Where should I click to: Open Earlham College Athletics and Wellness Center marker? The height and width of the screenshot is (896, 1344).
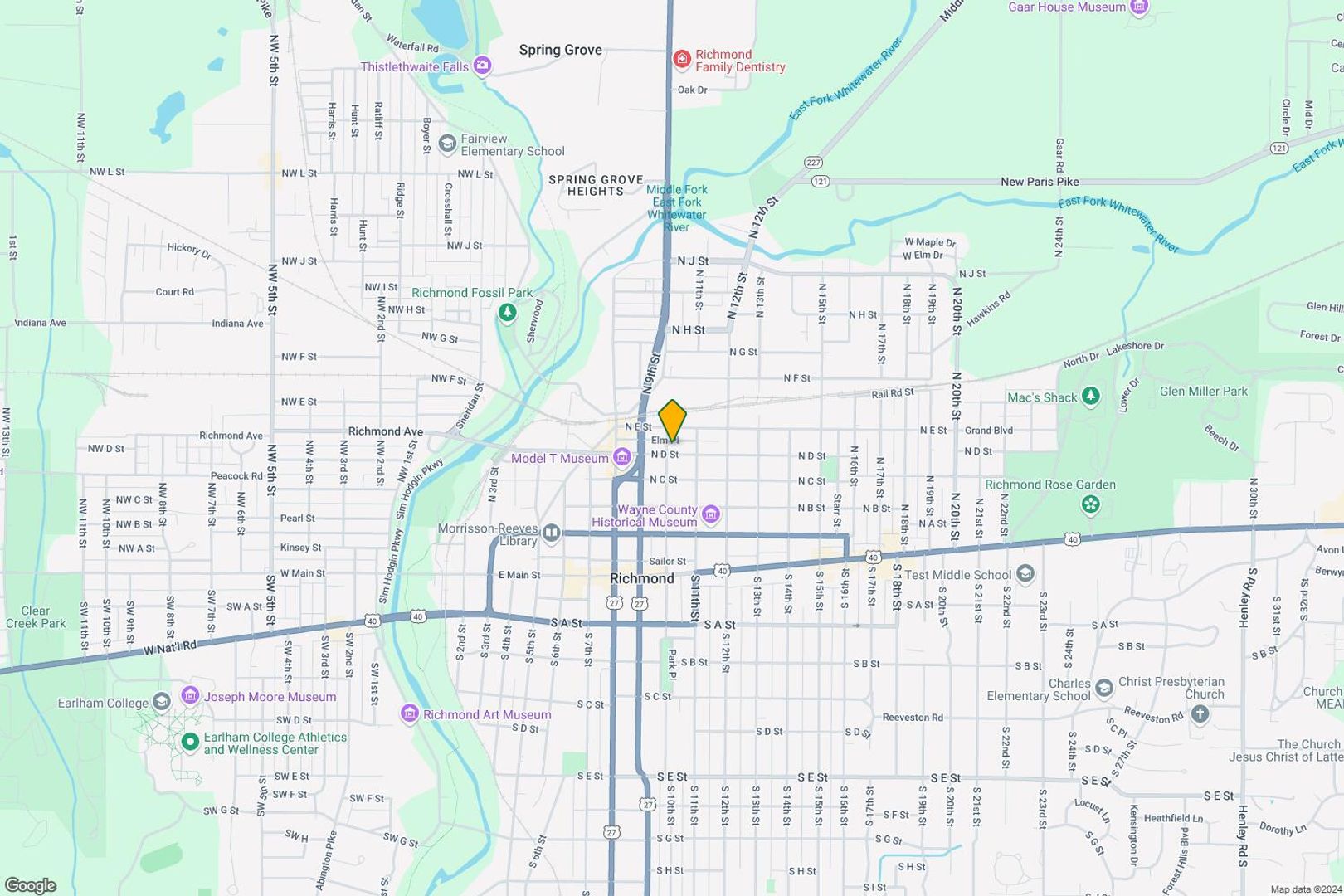[190, 742]
